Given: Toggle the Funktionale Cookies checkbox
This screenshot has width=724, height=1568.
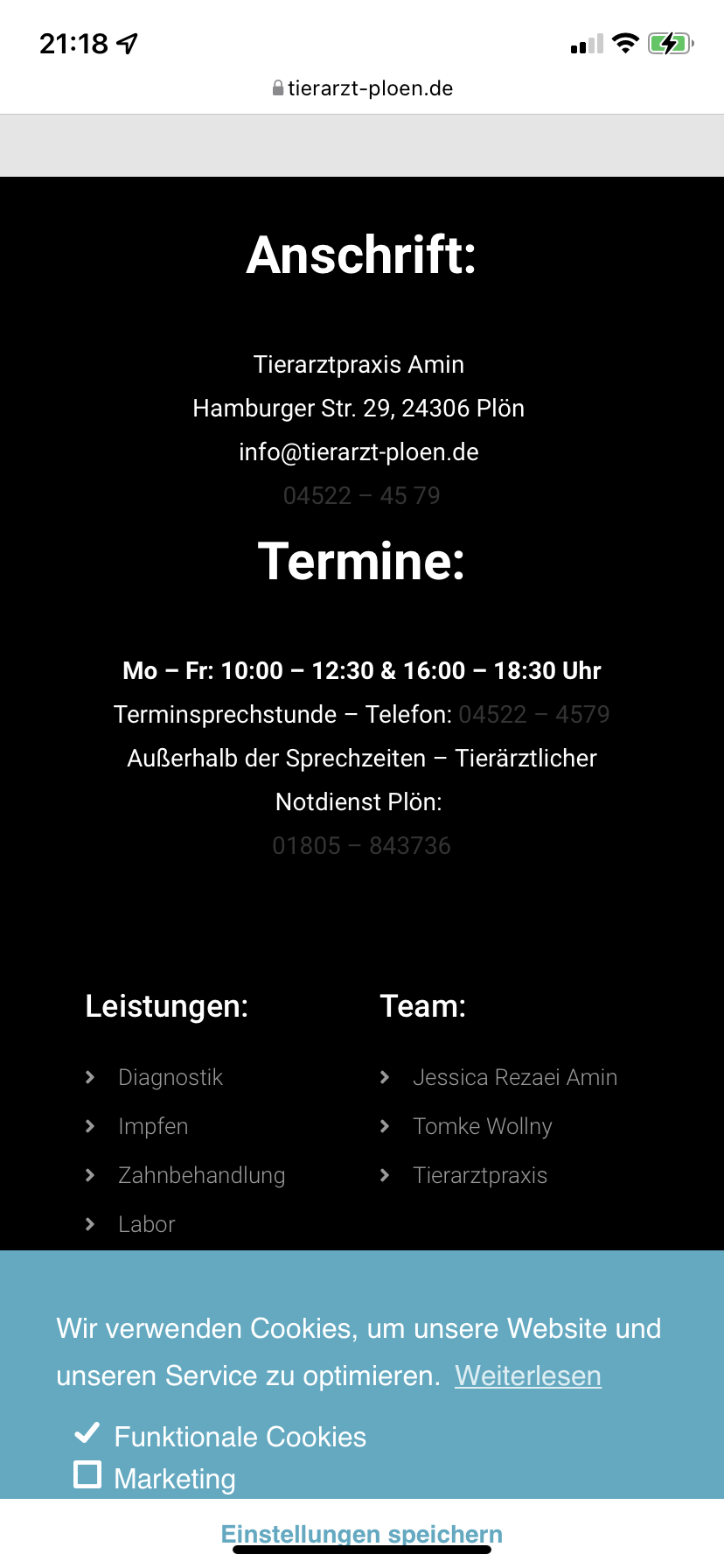Looking at the screenshot, I should [87, 1433].
